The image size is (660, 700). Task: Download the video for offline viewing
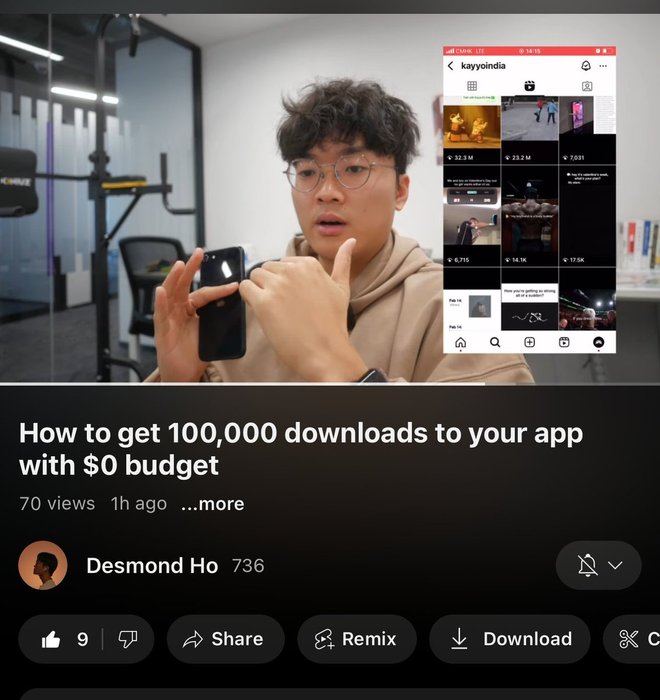pos(511,639)
